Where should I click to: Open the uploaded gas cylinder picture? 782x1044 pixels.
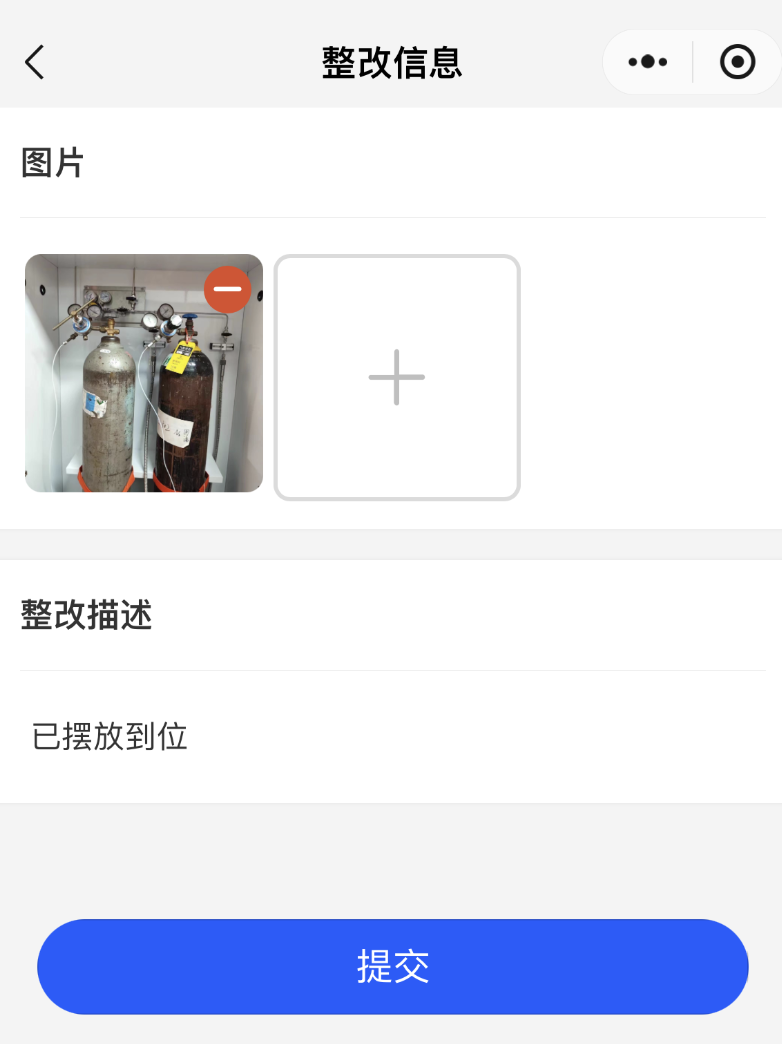(130, 390)
